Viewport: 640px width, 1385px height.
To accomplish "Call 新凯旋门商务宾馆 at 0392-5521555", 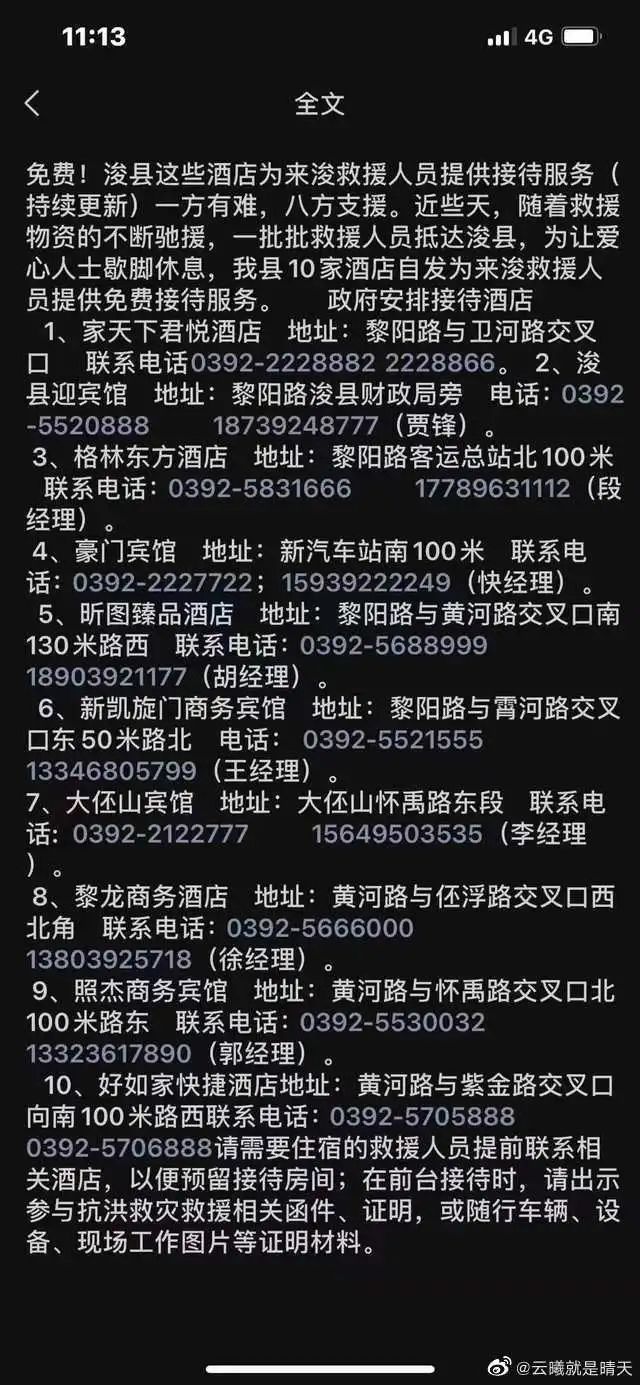I will pos(393,740).
